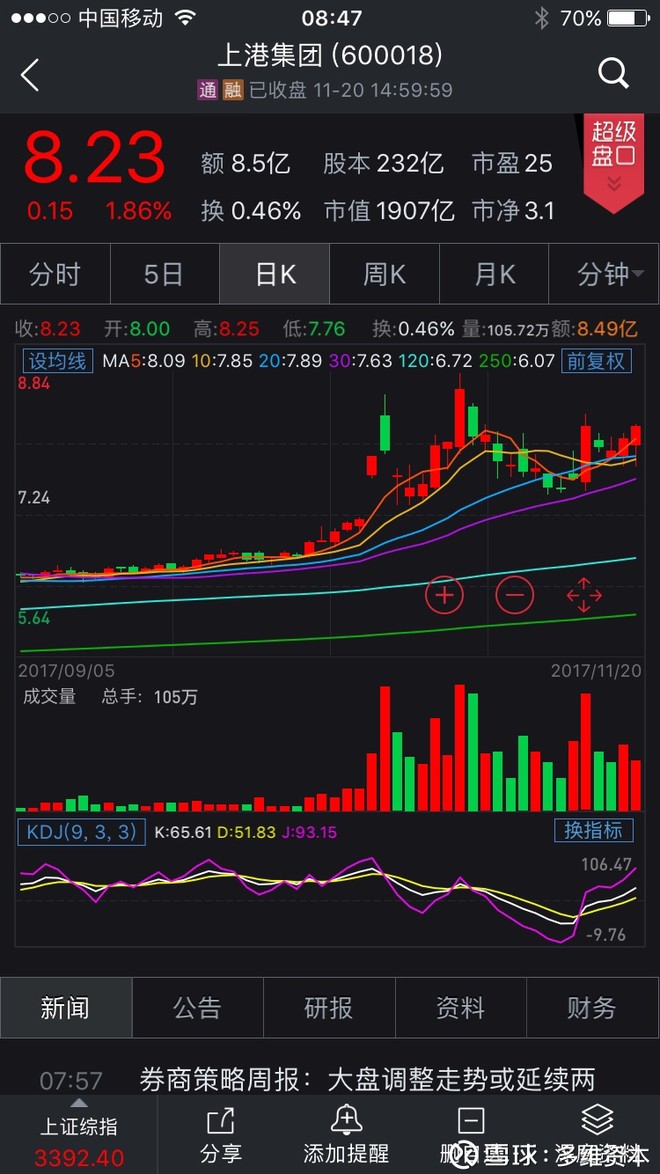Switch to the 分时 chart tab

point(55,274)
